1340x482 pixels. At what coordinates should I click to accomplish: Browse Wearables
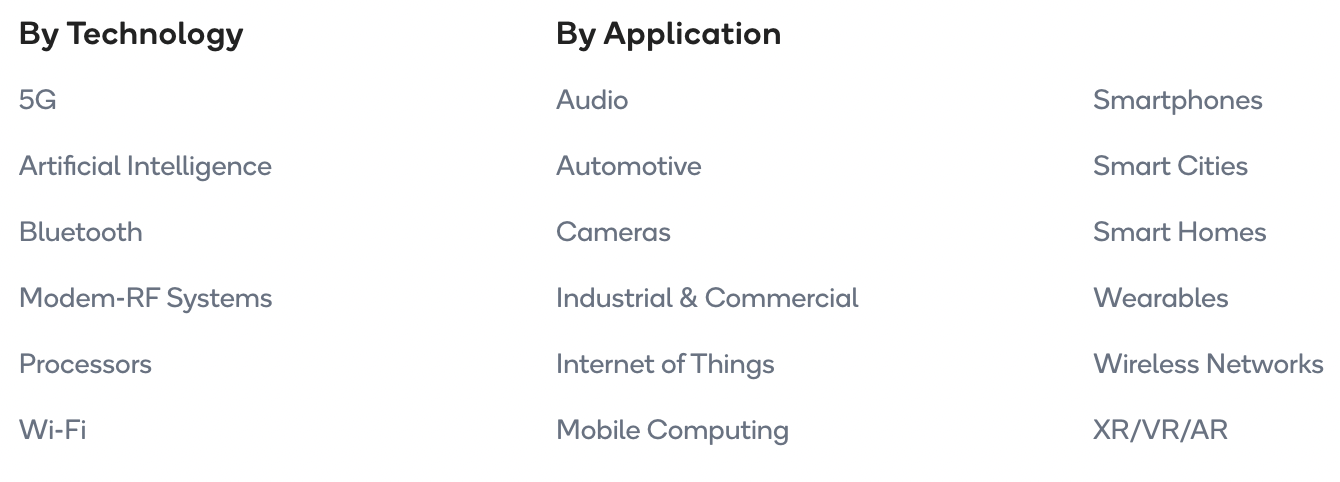pyautogui.click(x=1160, y=298)
